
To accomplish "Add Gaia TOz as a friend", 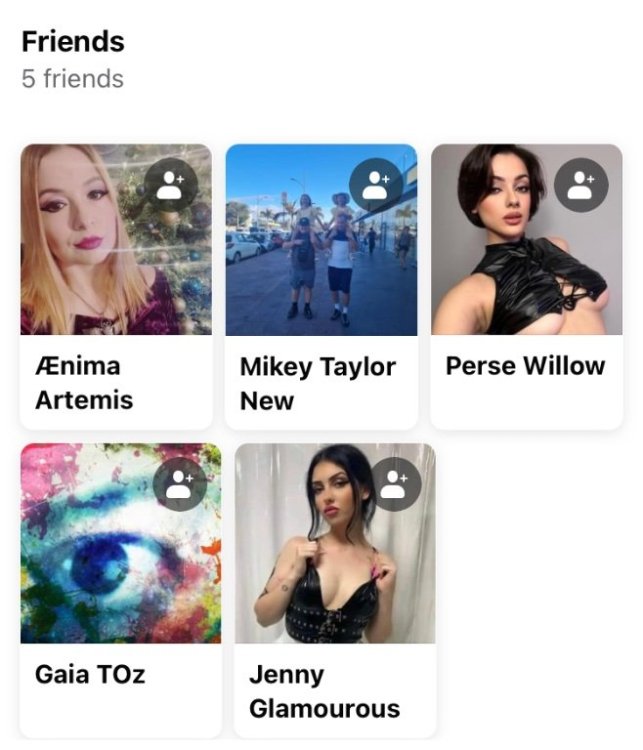I will 180,484.
